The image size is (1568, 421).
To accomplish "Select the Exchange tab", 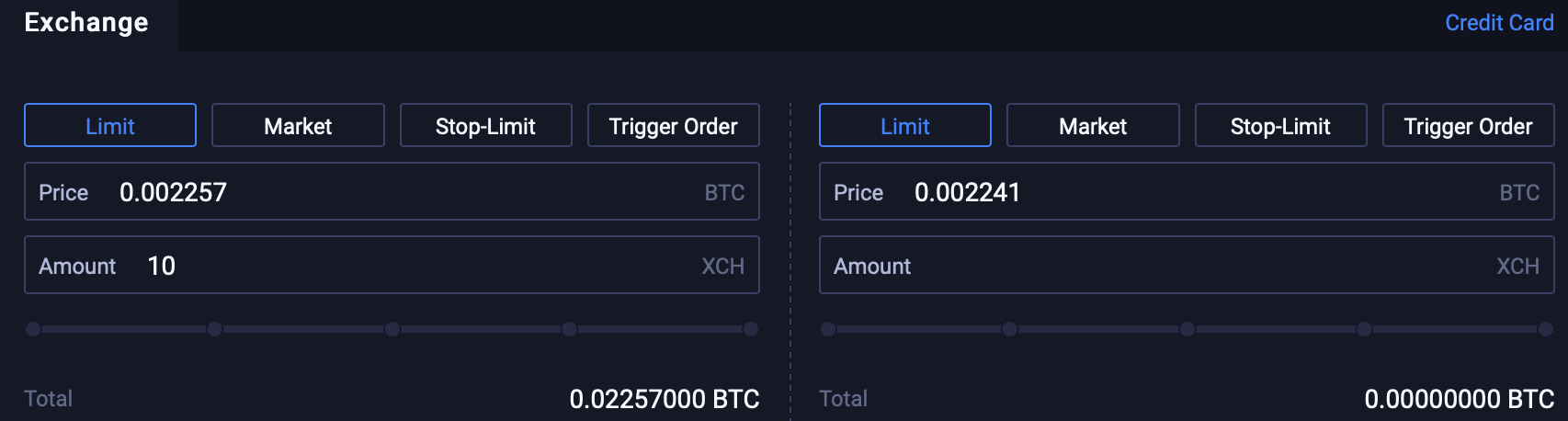I will (x=86, y=23).
